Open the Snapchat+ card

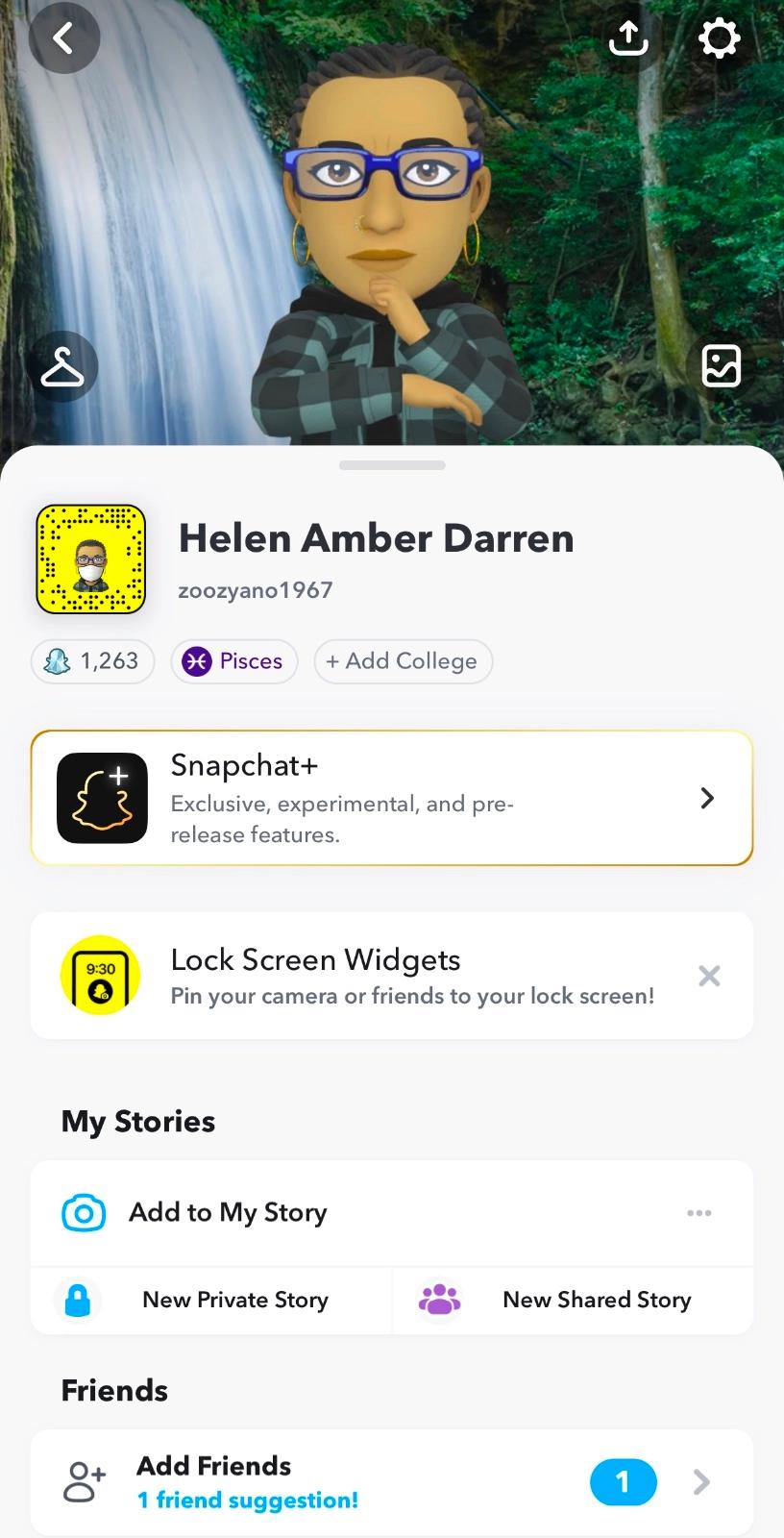point(392,798)
